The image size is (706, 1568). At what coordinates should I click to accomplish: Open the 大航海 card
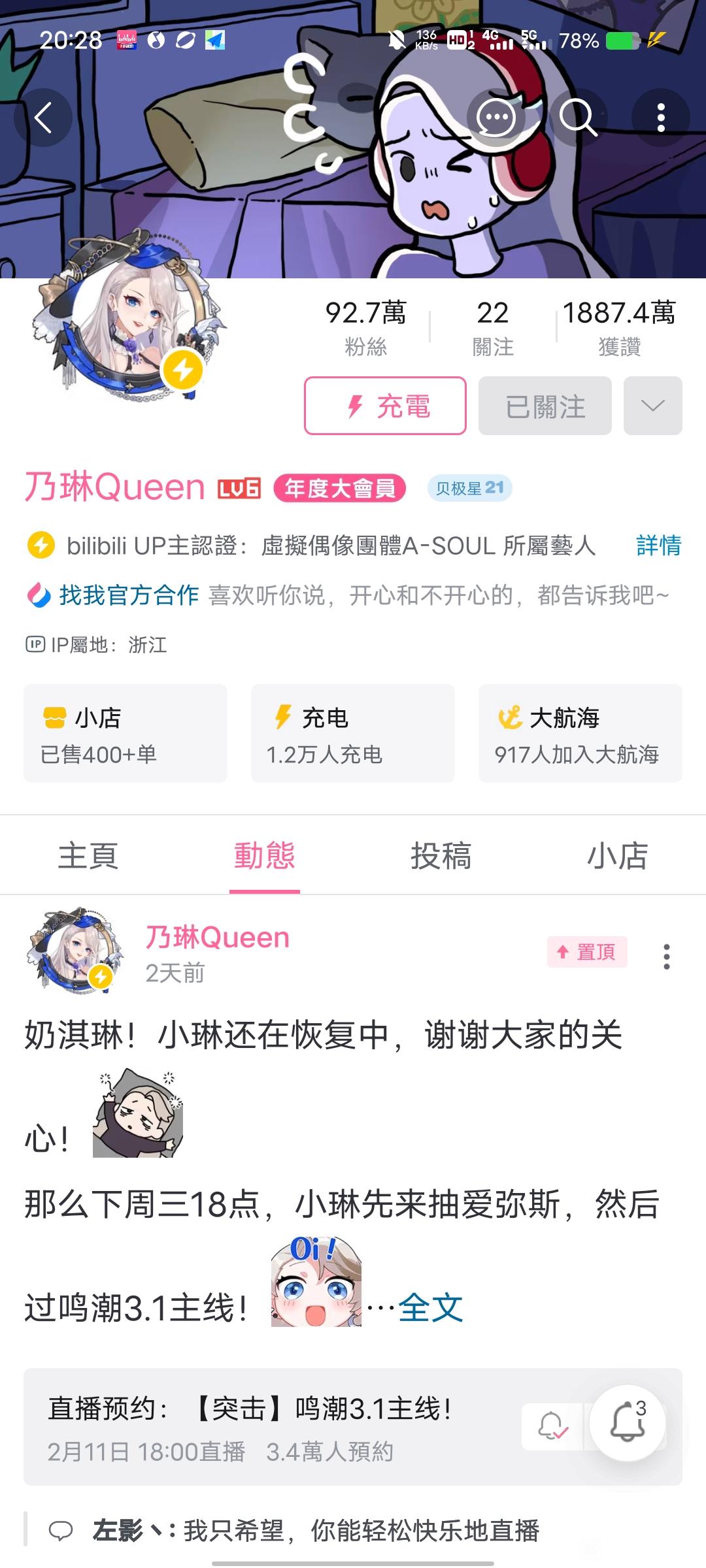click(x=580, y=734)
